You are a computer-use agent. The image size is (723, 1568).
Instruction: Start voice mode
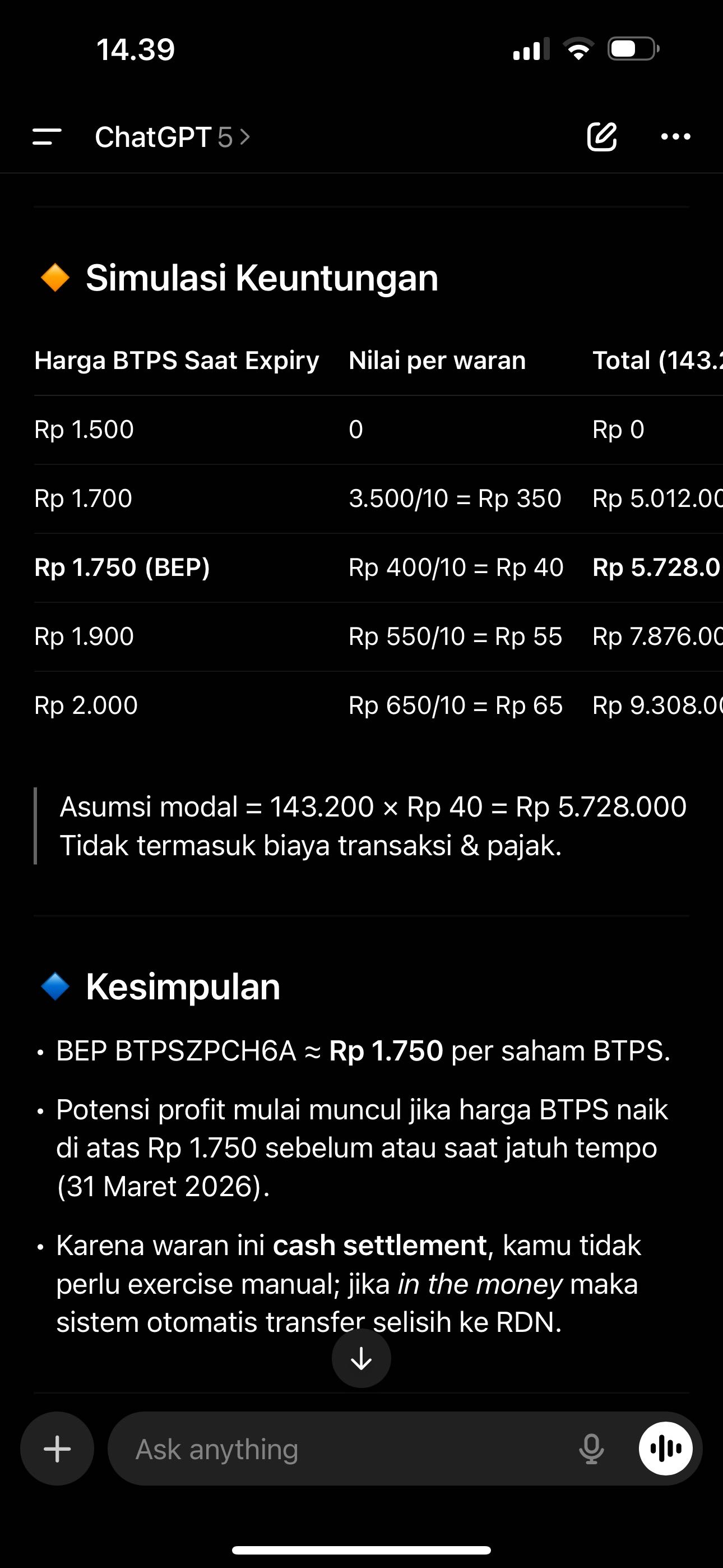pos(665,1449)
